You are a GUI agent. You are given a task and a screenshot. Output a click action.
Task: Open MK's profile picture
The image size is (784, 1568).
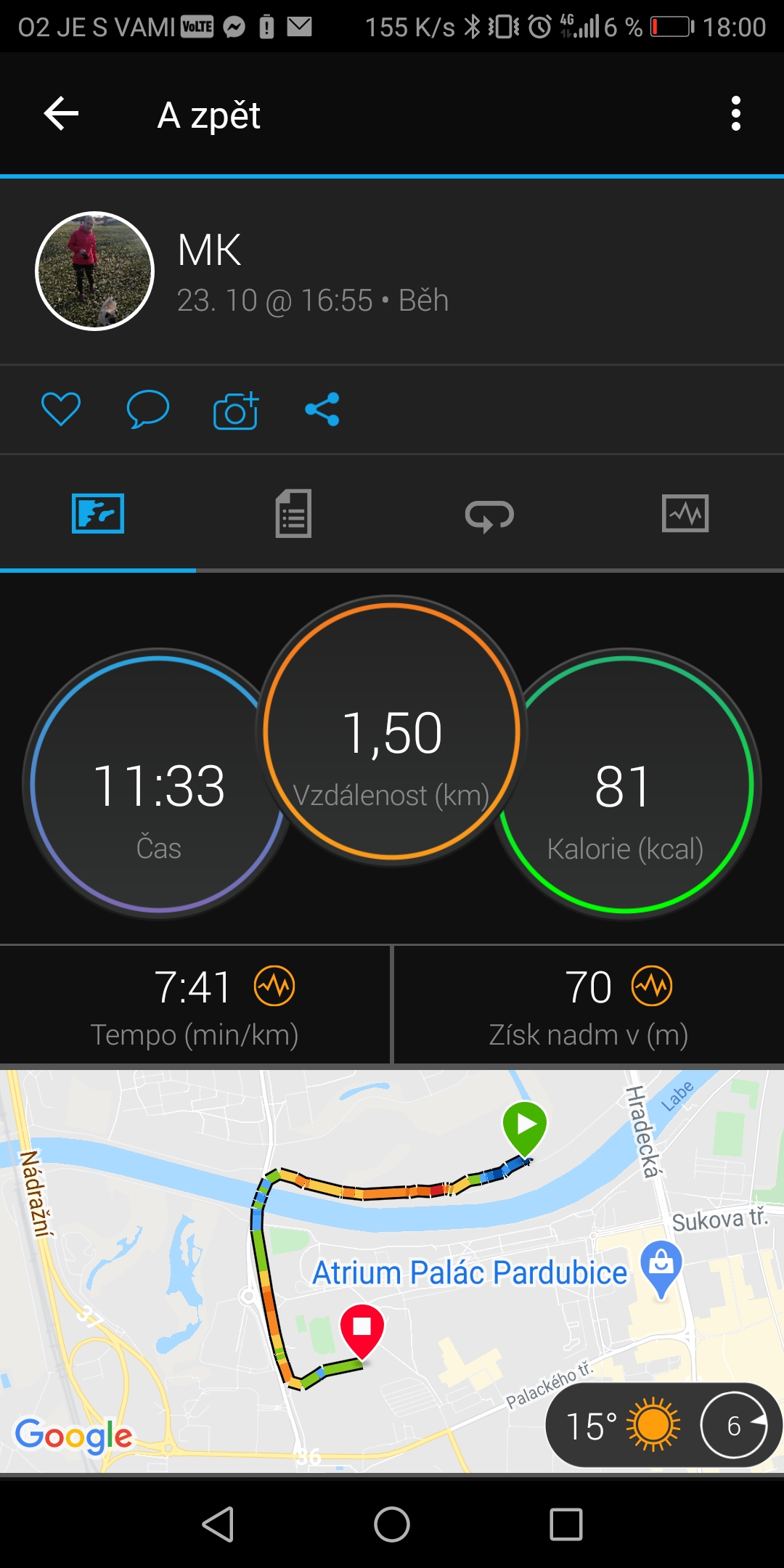click(95, 271)
